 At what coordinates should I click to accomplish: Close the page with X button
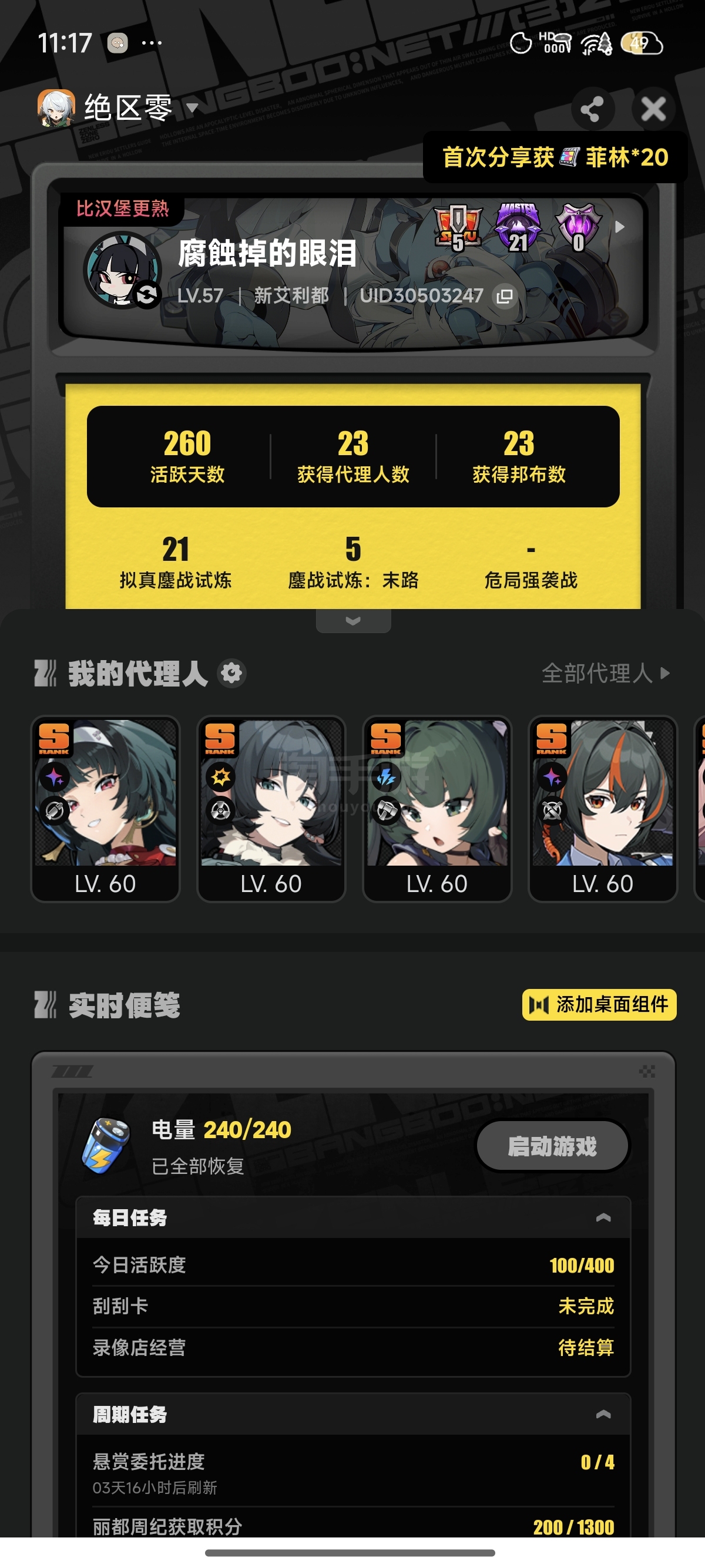[653, 109]
